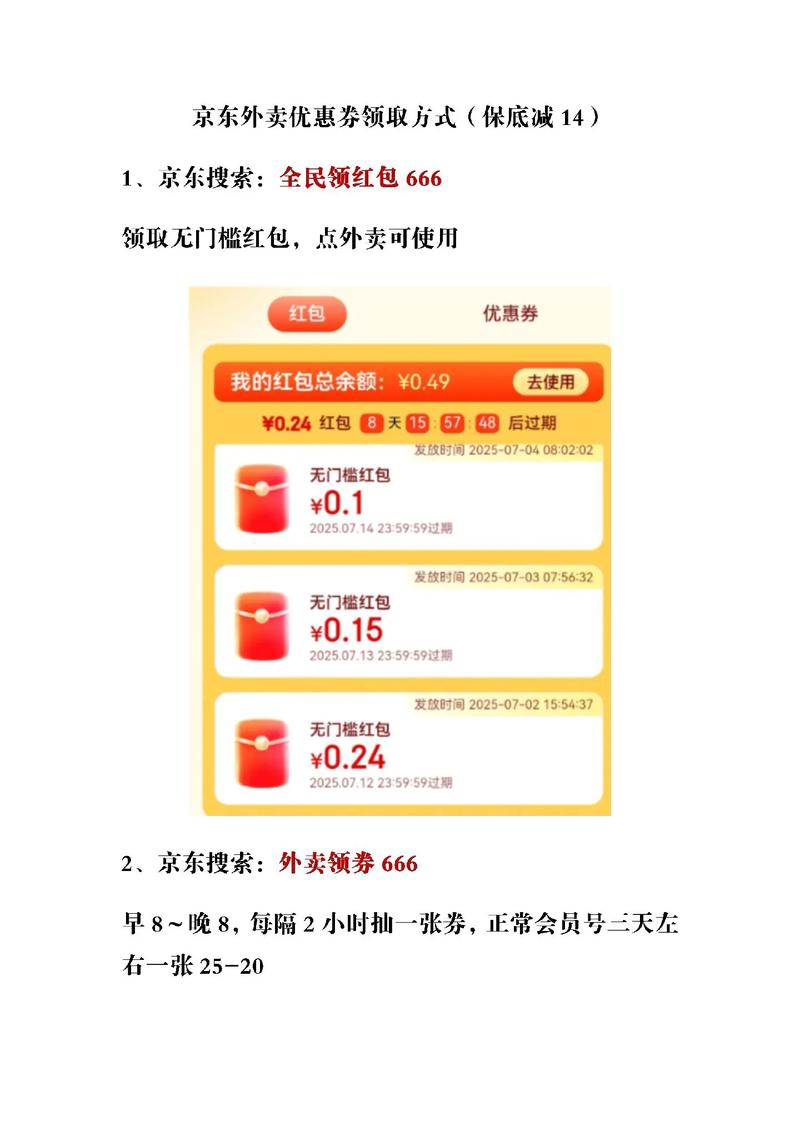
Task: Click the 8天 countdown number box
Action: coord(370,421)
